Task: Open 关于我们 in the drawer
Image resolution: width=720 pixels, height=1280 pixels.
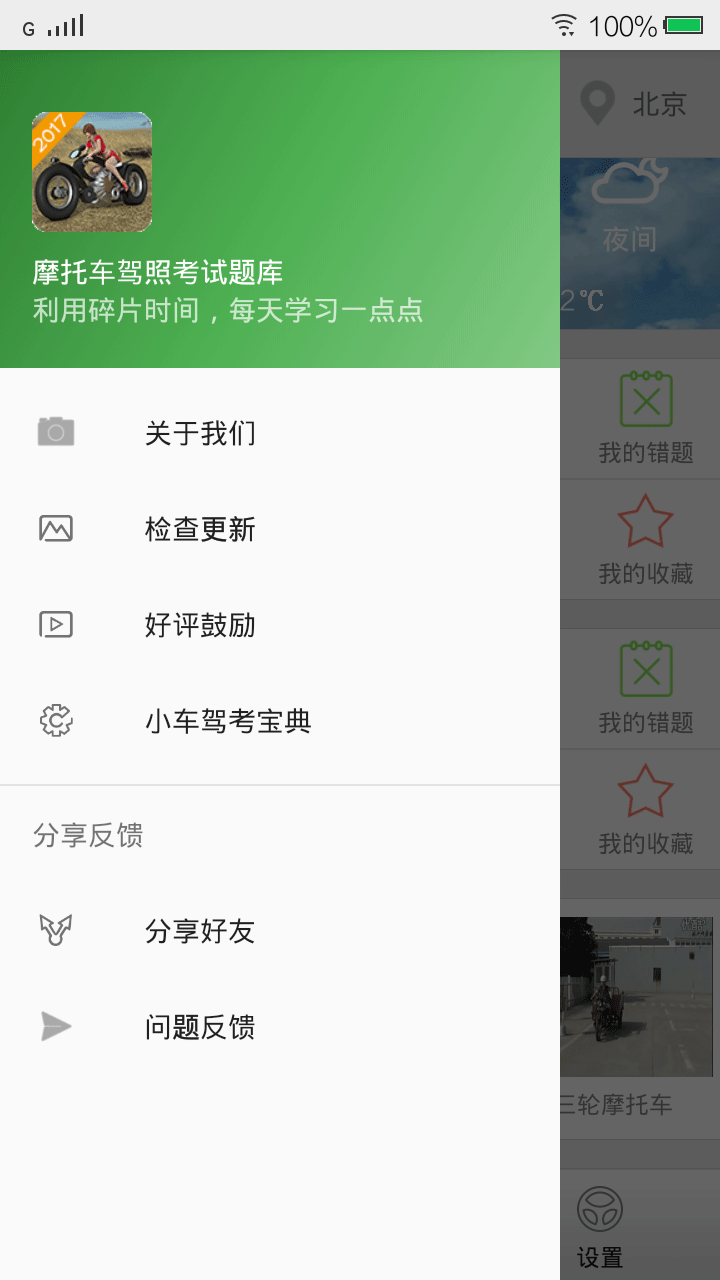Action: pos(280,432)
